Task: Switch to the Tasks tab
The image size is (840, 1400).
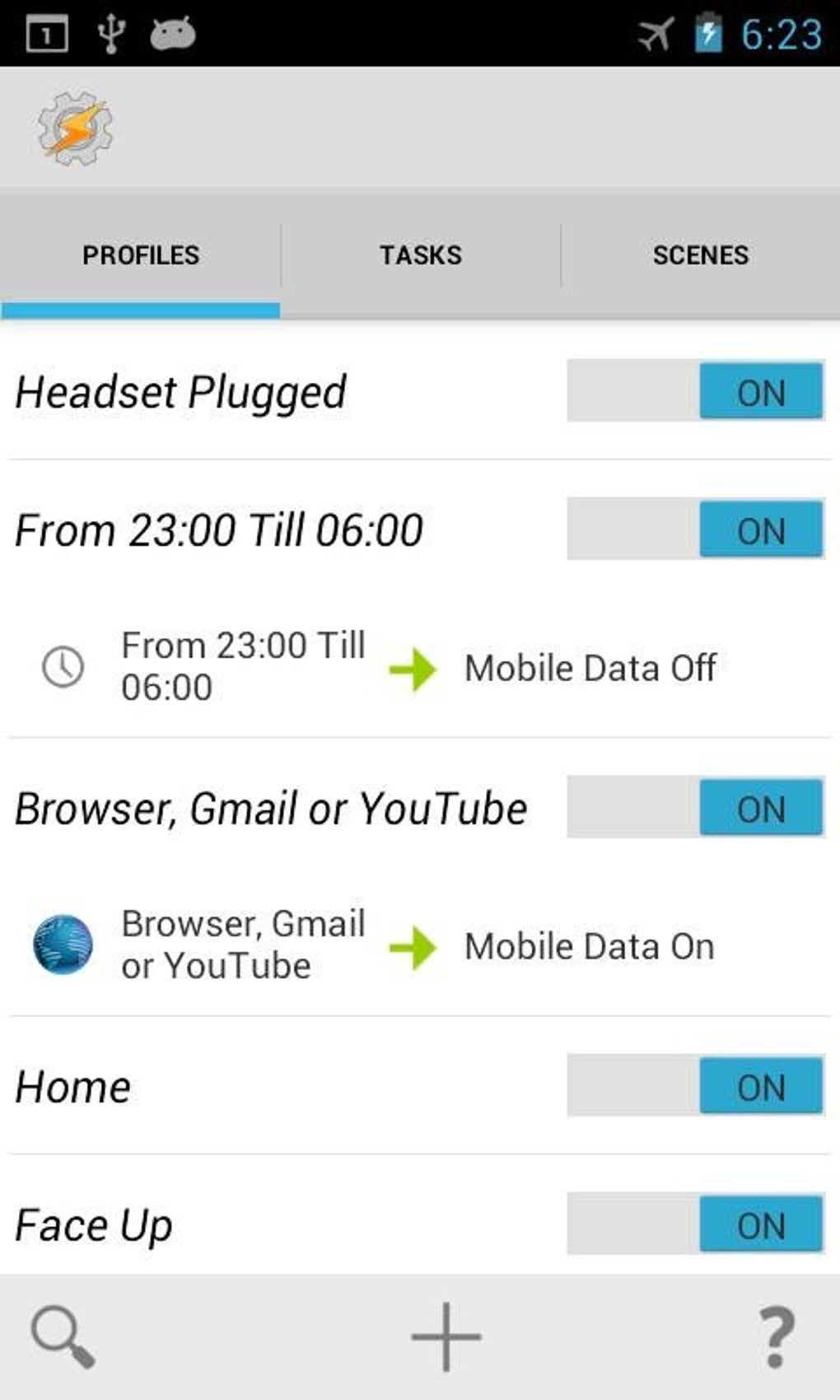Action: [x=420, y=255]
